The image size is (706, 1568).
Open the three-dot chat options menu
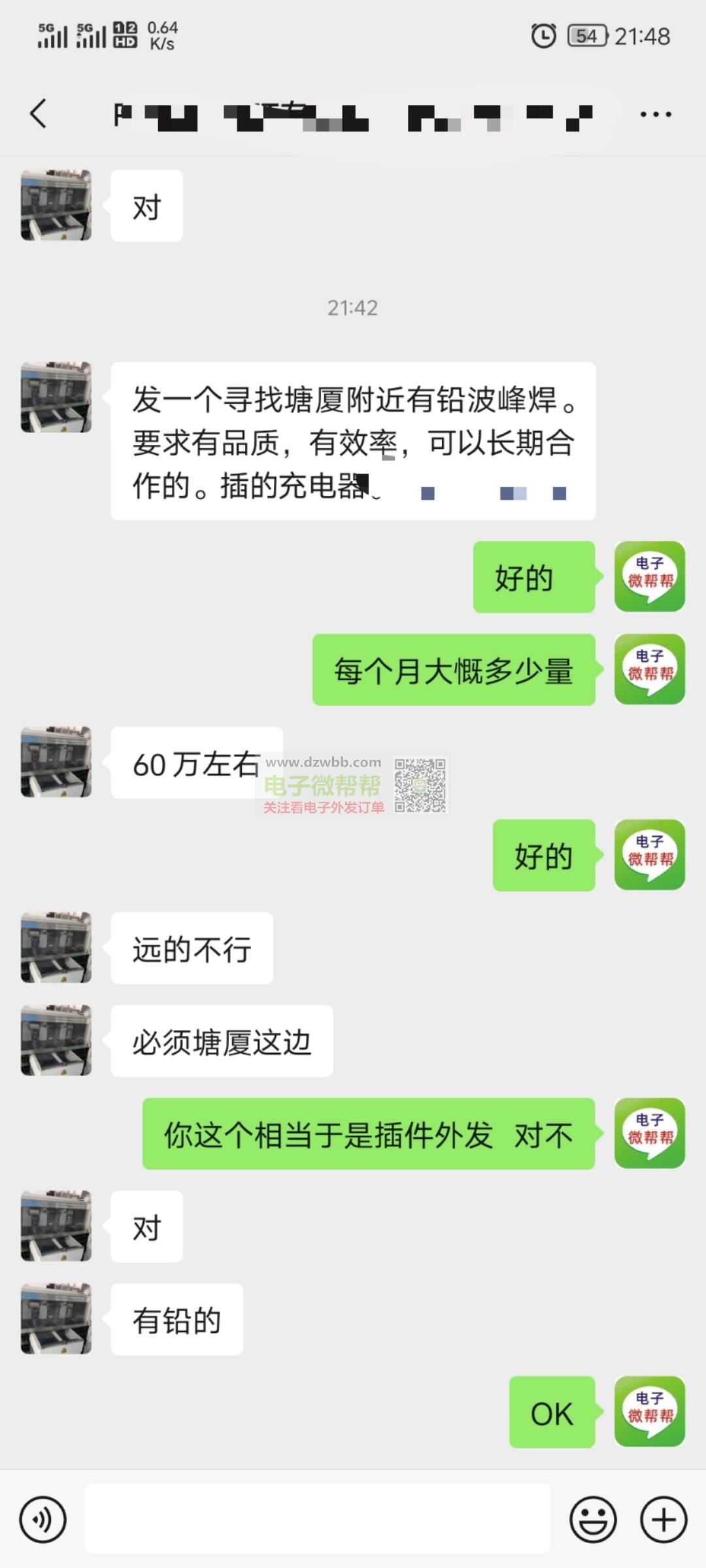(x=655, y=114)
